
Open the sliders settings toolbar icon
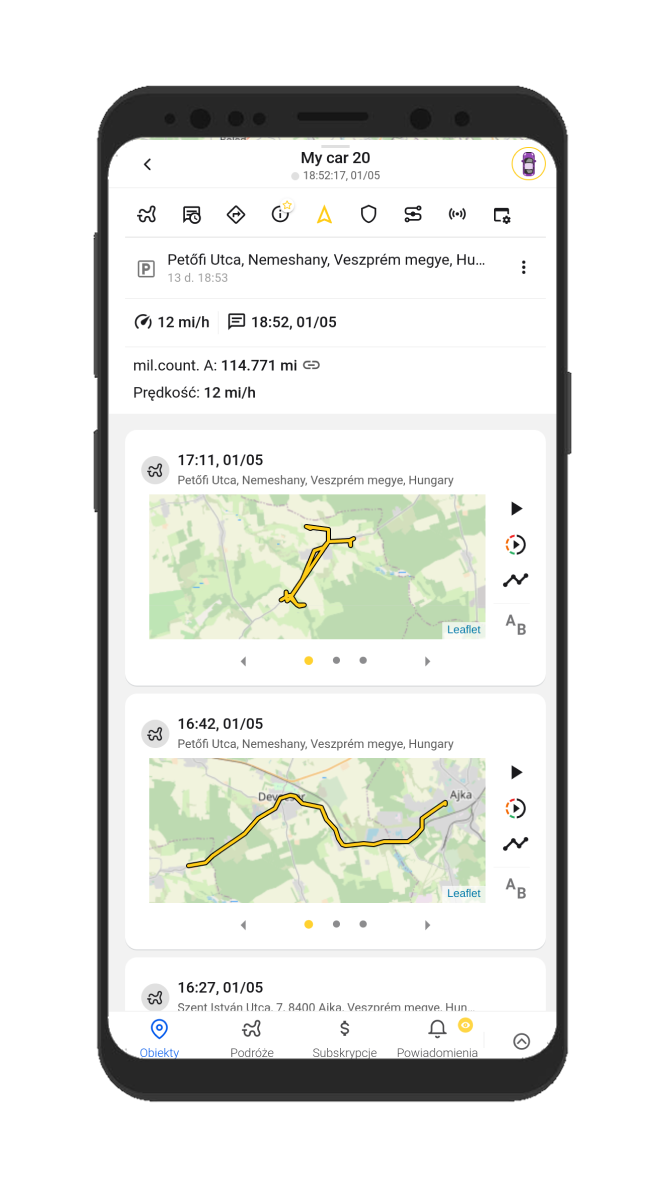[x=413, y=214]
